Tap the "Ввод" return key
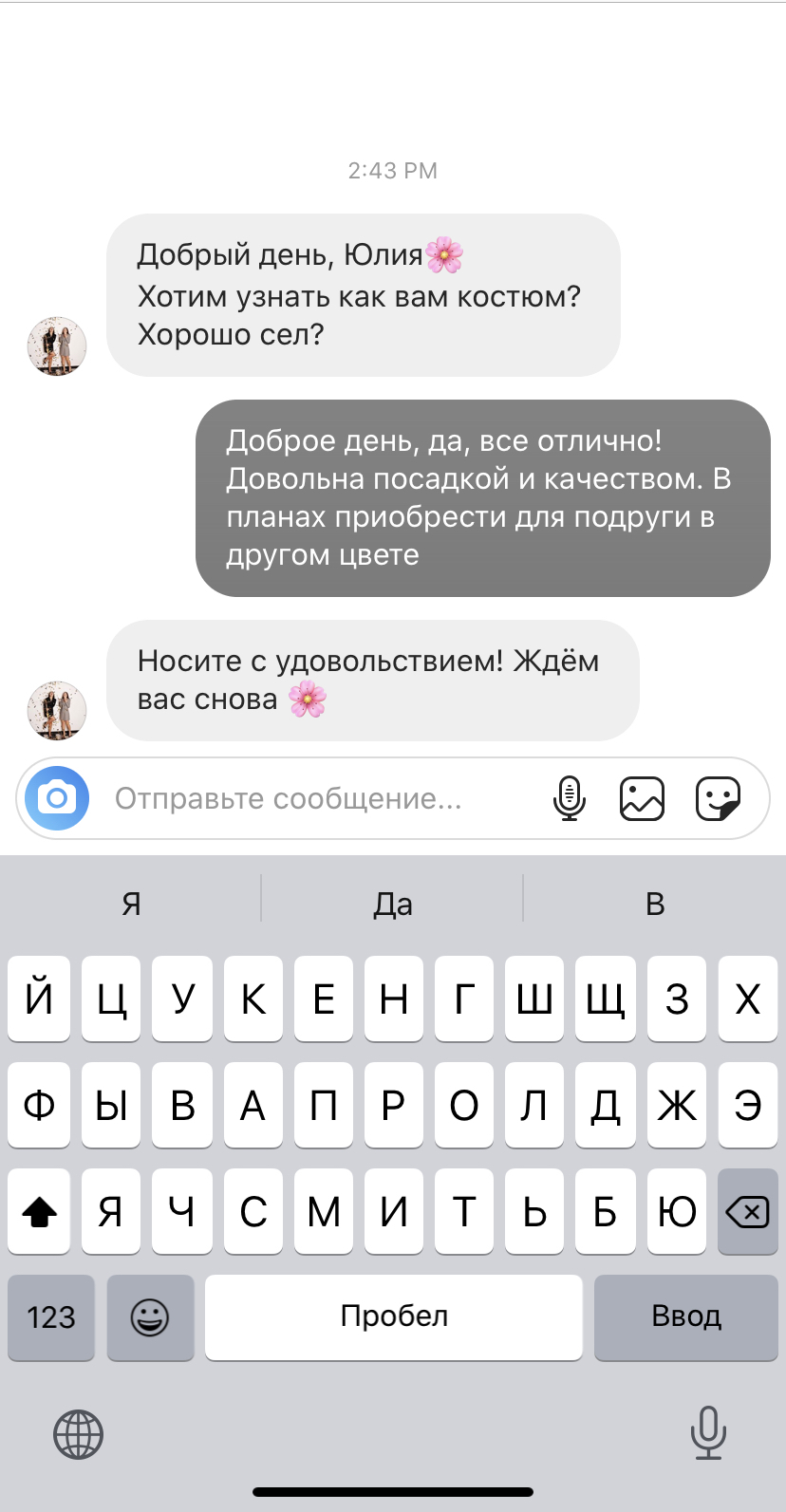Image resolution: width=786 pixels, height=1512 pixels. click(685, 1316)
